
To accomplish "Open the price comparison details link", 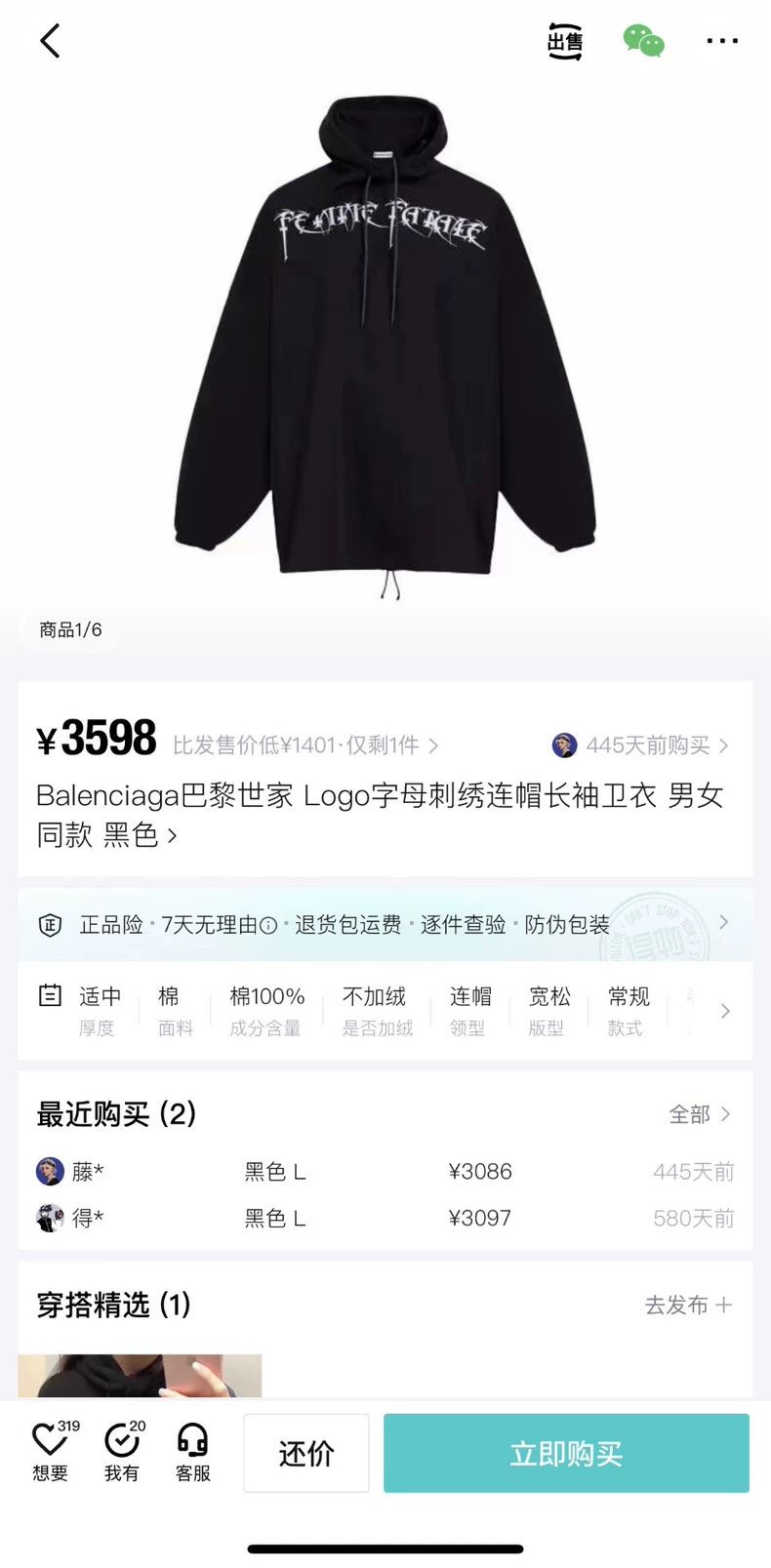I will (x=305, y=745).
